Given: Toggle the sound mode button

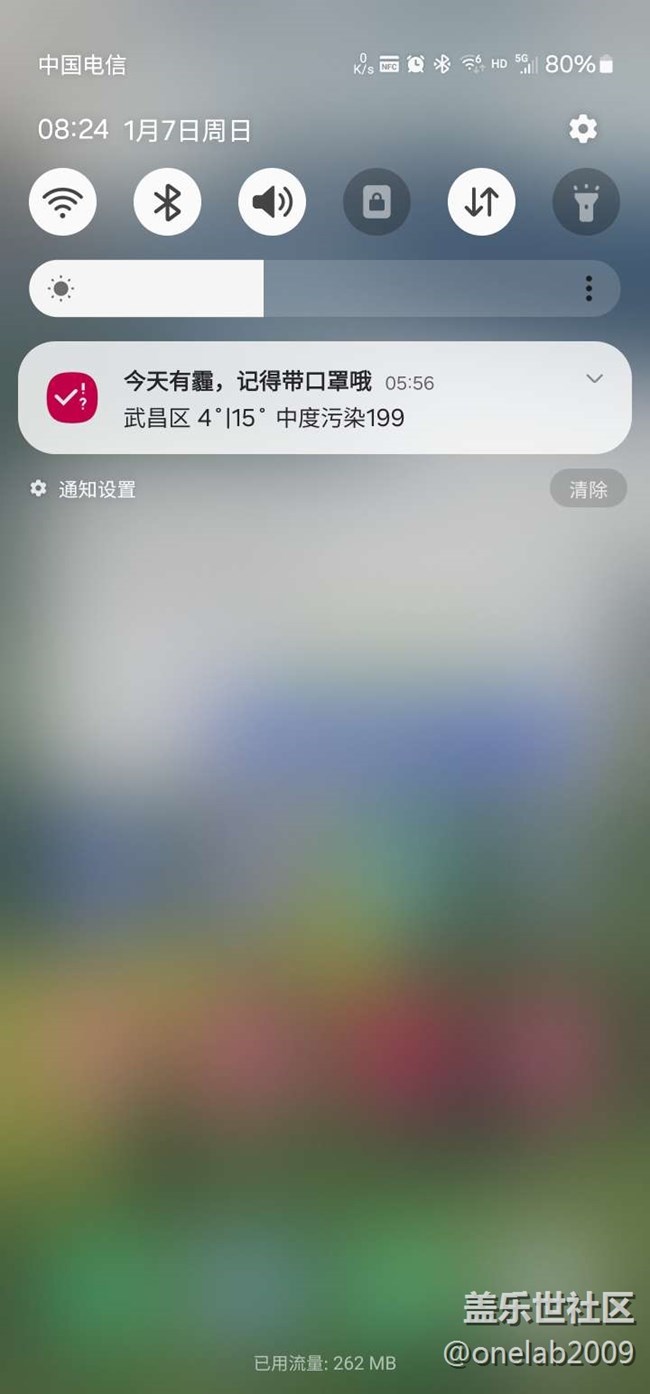Looking at the screenshot, I should tap(272, 203).
